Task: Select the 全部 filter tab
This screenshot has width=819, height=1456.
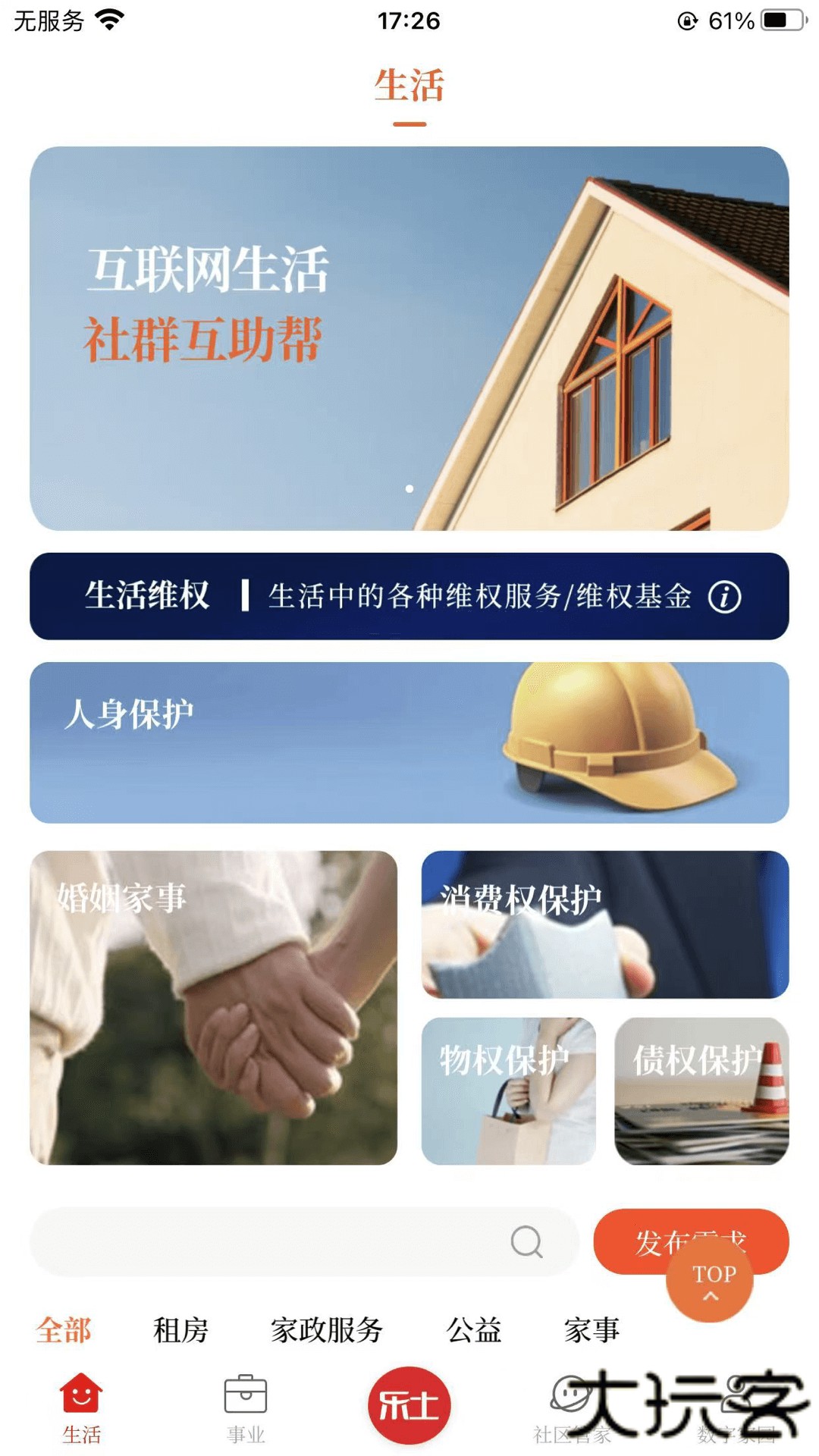Action: [x=64, y=1329]
